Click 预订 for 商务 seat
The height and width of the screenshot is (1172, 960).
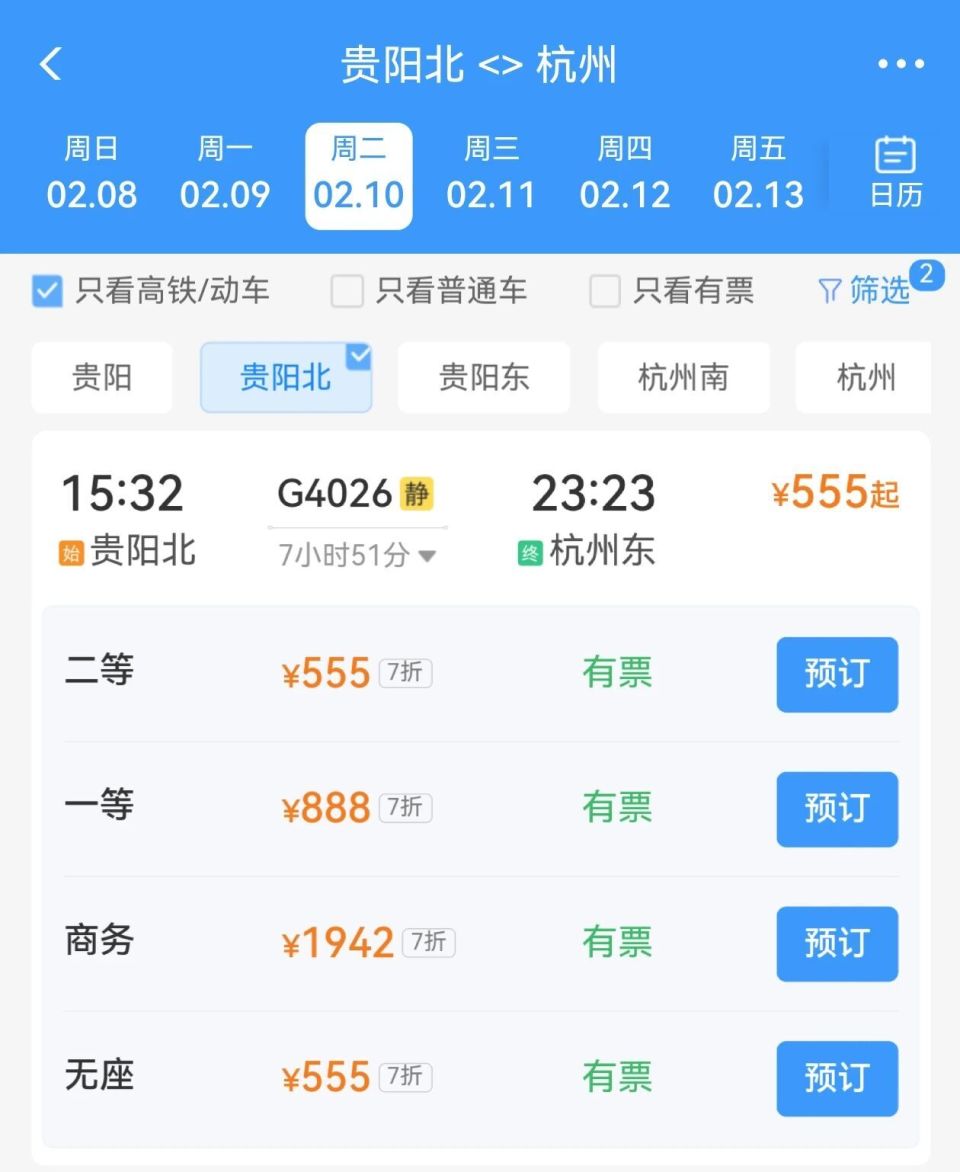[x=837, y=944]
